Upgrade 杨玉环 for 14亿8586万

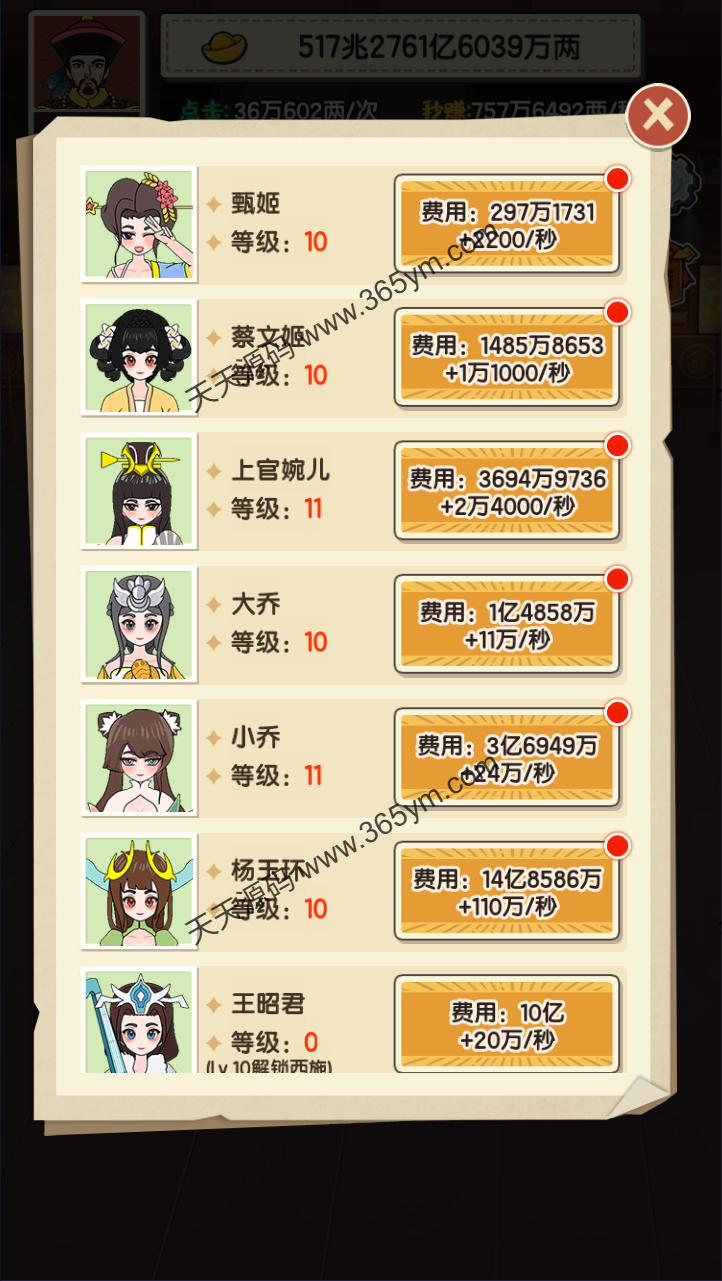pyautogui.click(x=507, y=892)
